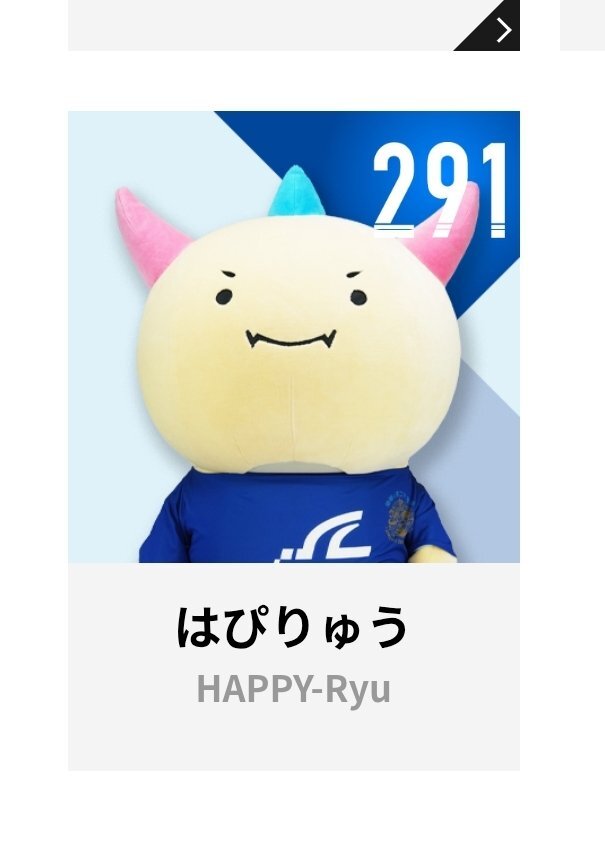The image size is (605, 862).
Task: Tap the arrow corner of the card above
Action: (500, 31)
